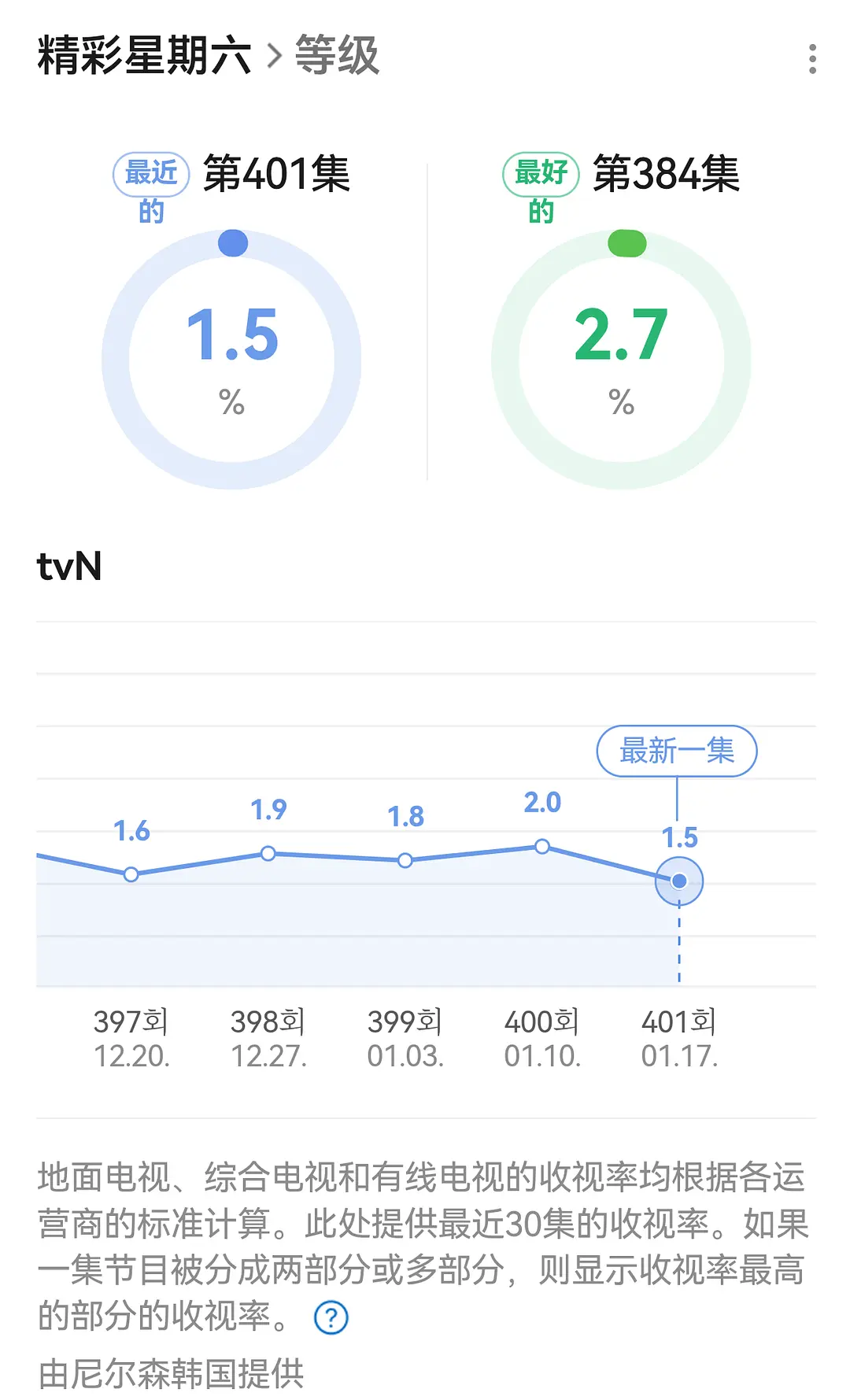Select the episode 399 point showing 1.8

coord(405,860)
